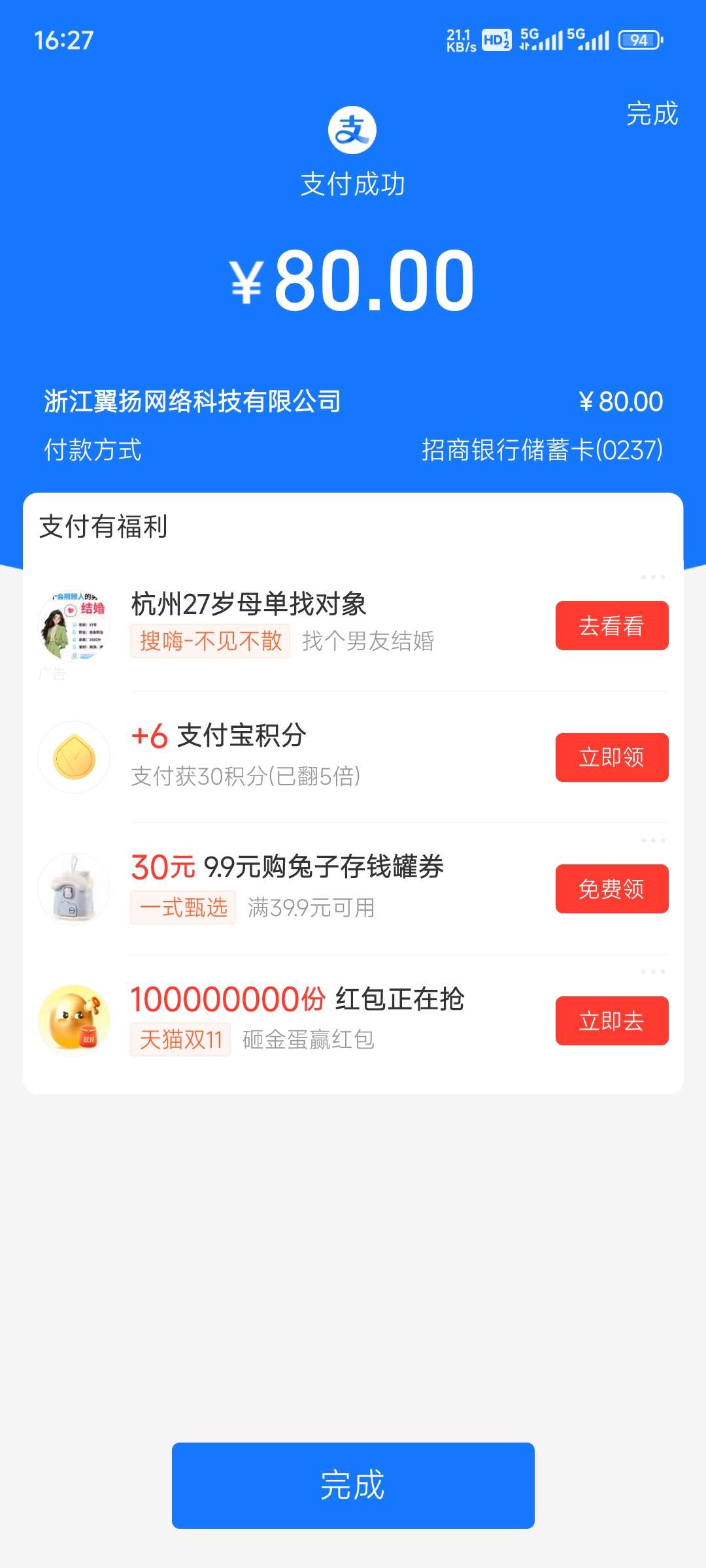Tap 免费领 for 兔子存钱罐券
Image resolution: width=706 pixels, height=1568 pixels.
[611, 889]
